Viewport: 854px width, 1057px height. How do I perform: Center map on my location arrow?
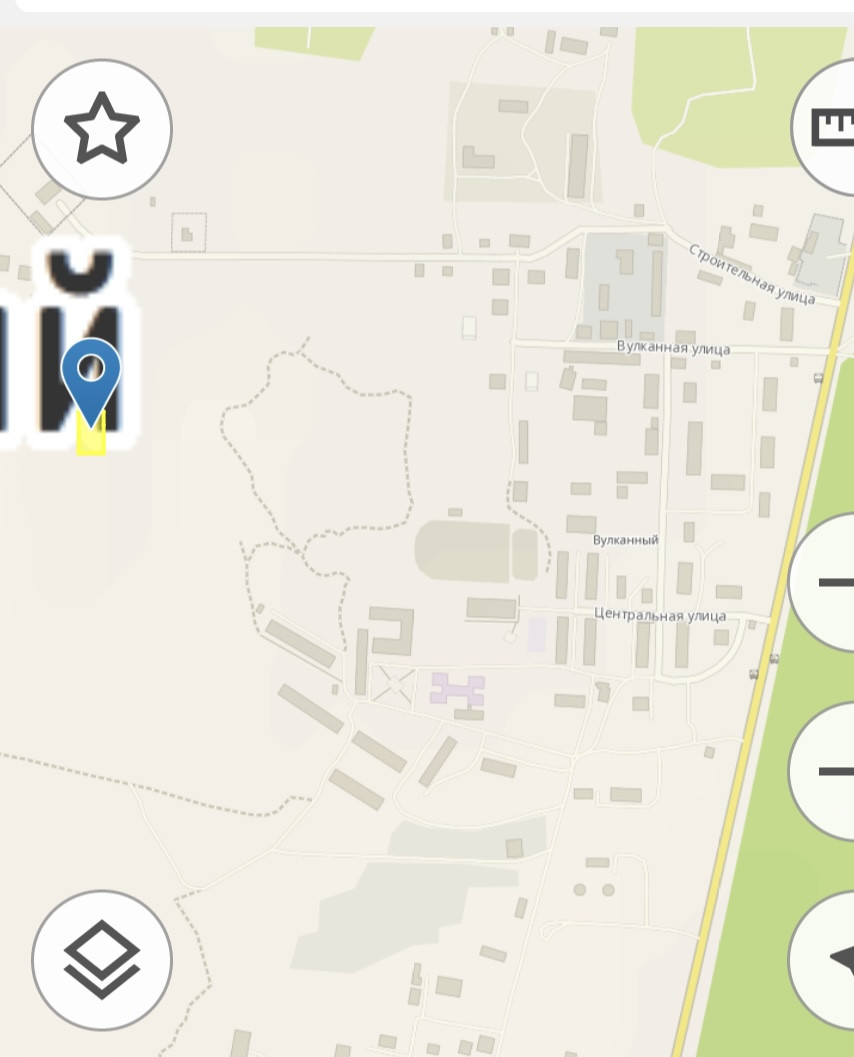(x=828, y=959)
